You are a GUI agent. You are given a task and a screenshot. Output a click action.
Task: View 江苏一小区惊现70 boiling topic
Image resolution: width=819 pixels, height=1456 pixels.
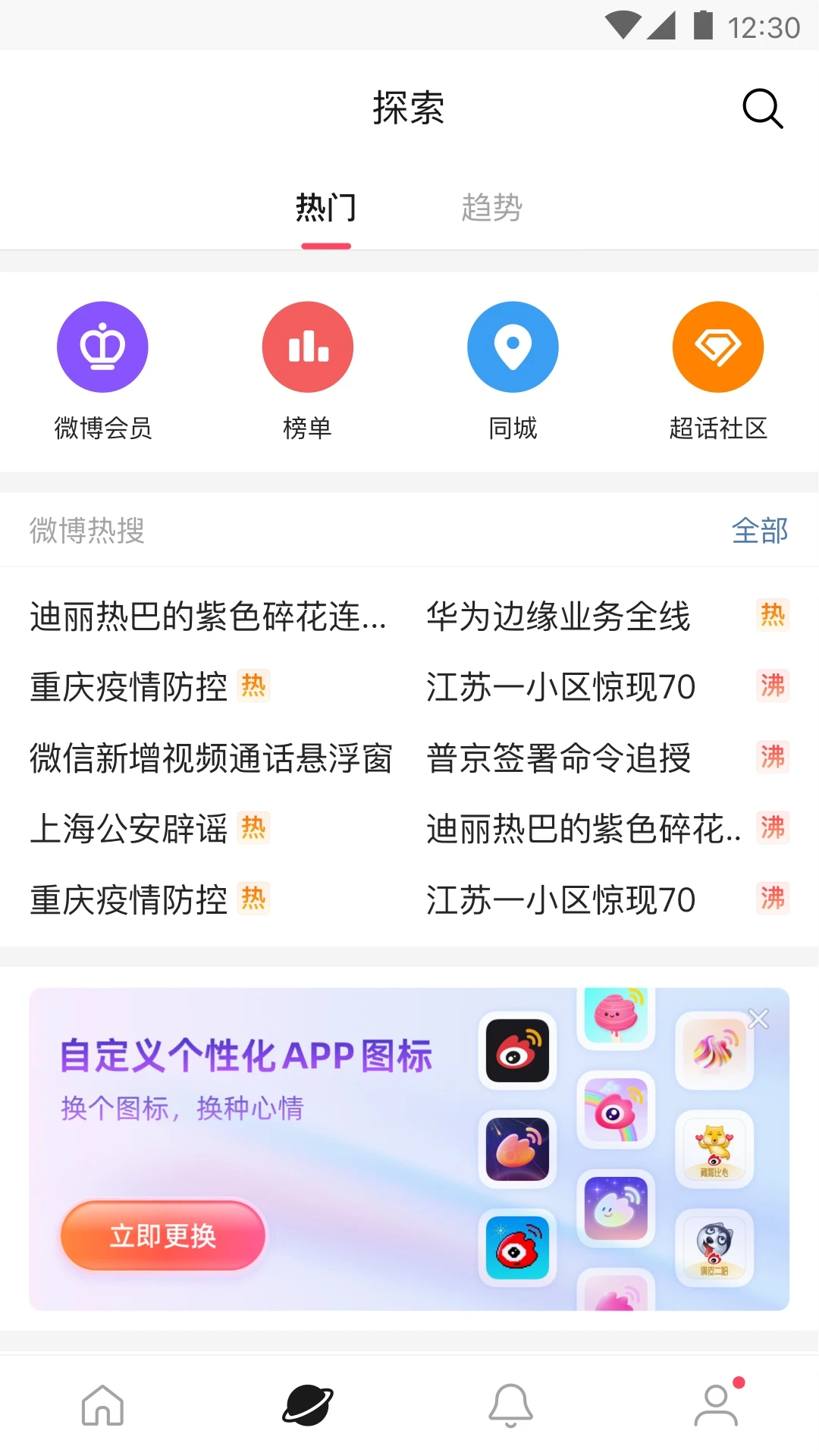pyautogui.click(x=561, y=686)
